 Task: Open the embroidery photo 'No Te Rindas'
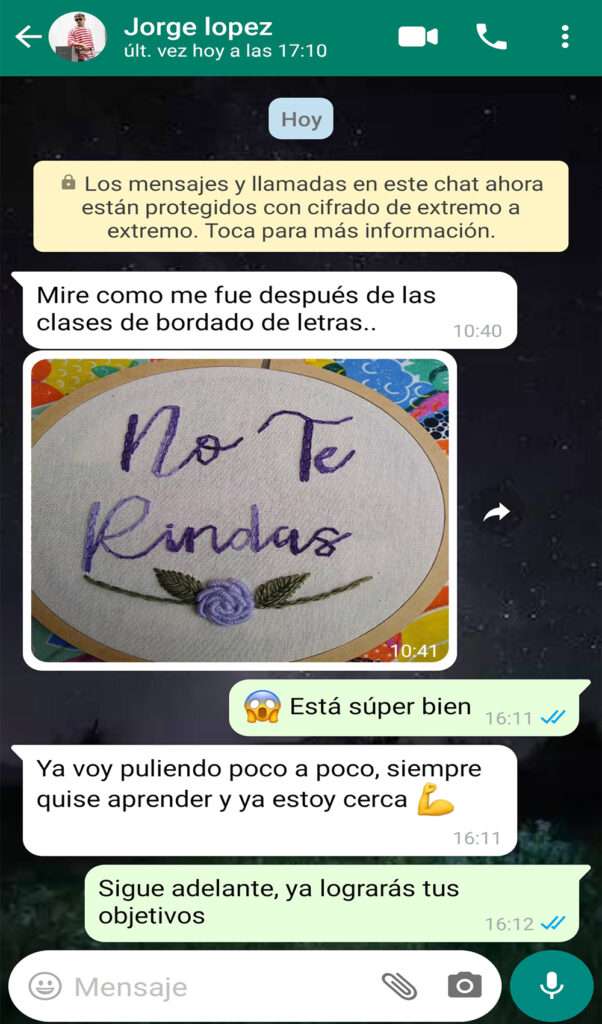coord(240,510)
